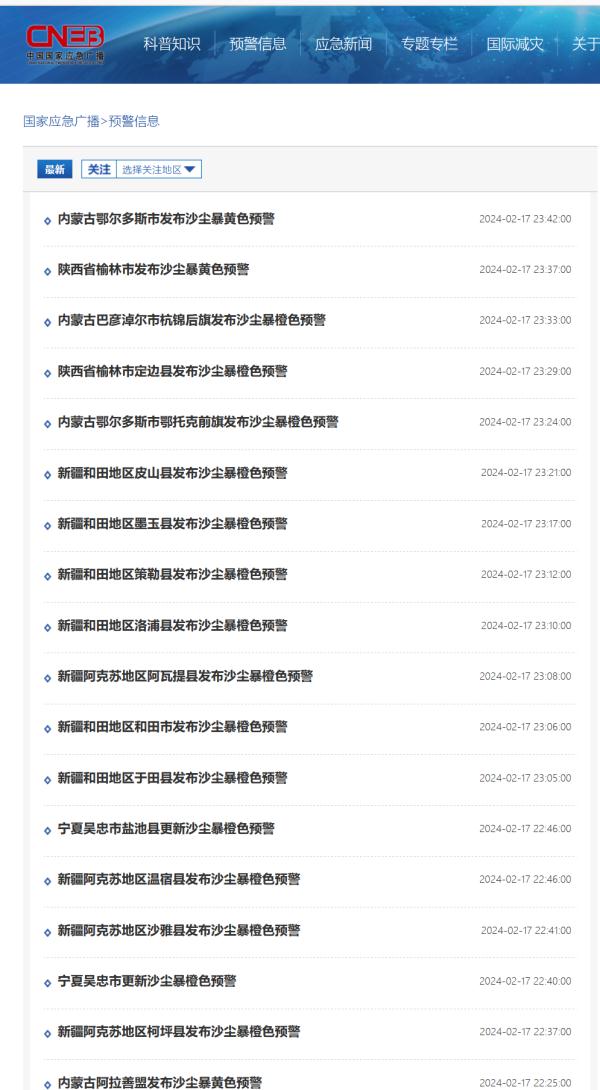This screenshot has height=1090, width=600.
Task: Open the 科普知识 navigation item
Action: (172, 44)
